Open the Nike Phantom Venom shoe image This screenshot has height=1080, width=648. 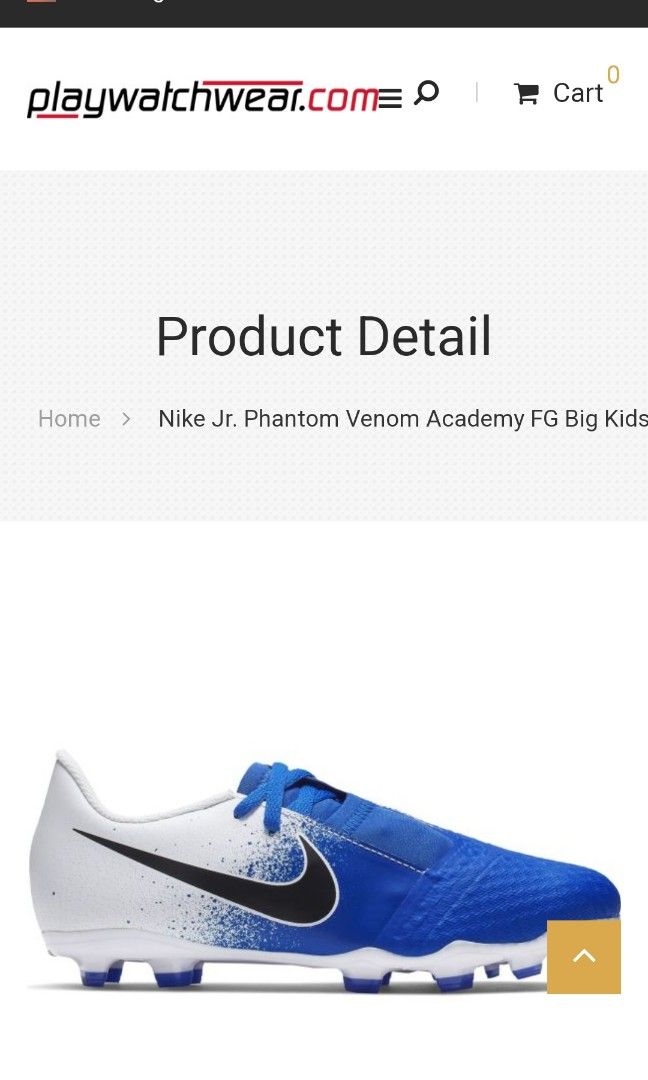324,871
